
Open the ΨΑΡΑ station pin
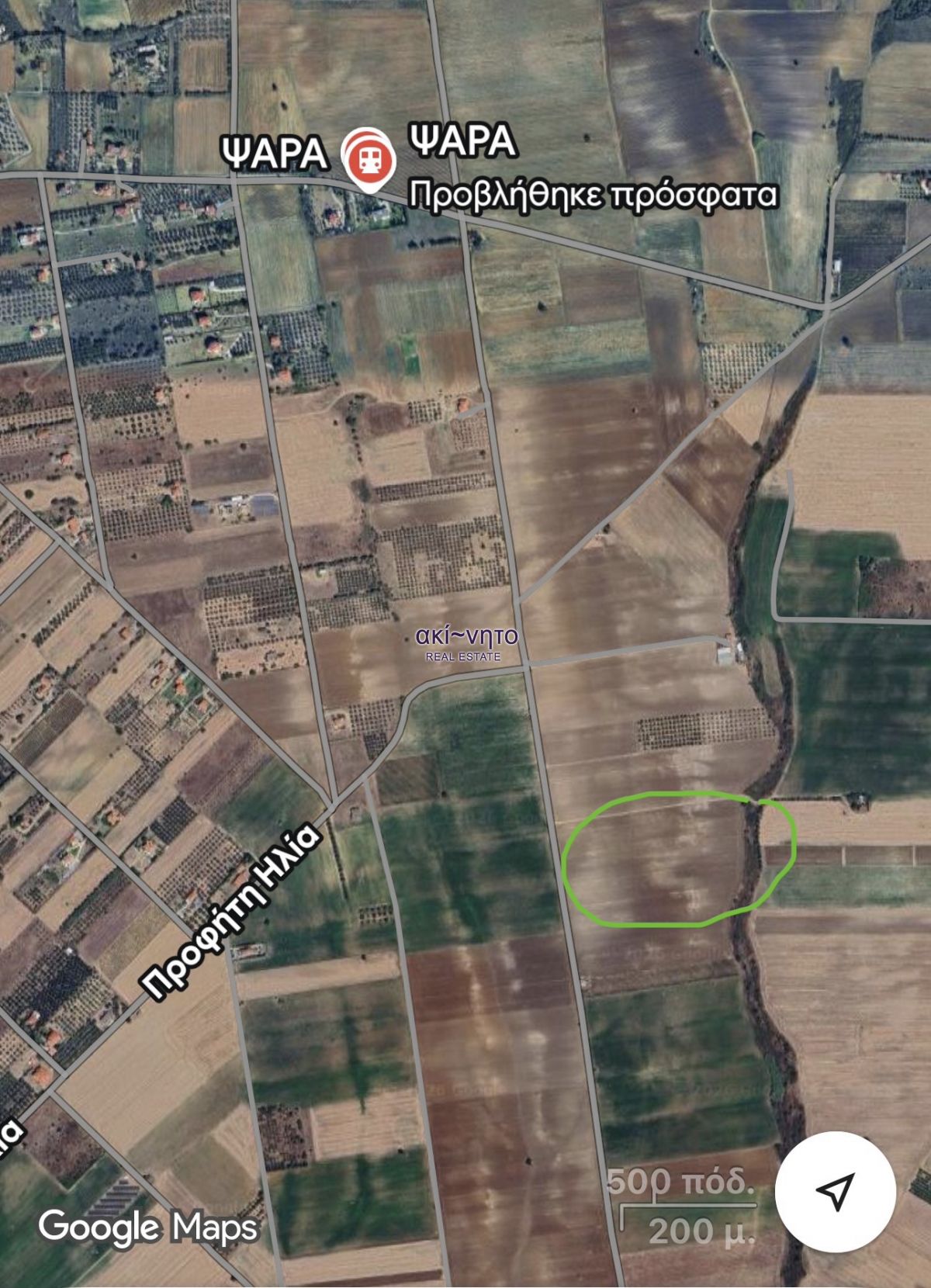click(x=369, y=160)
